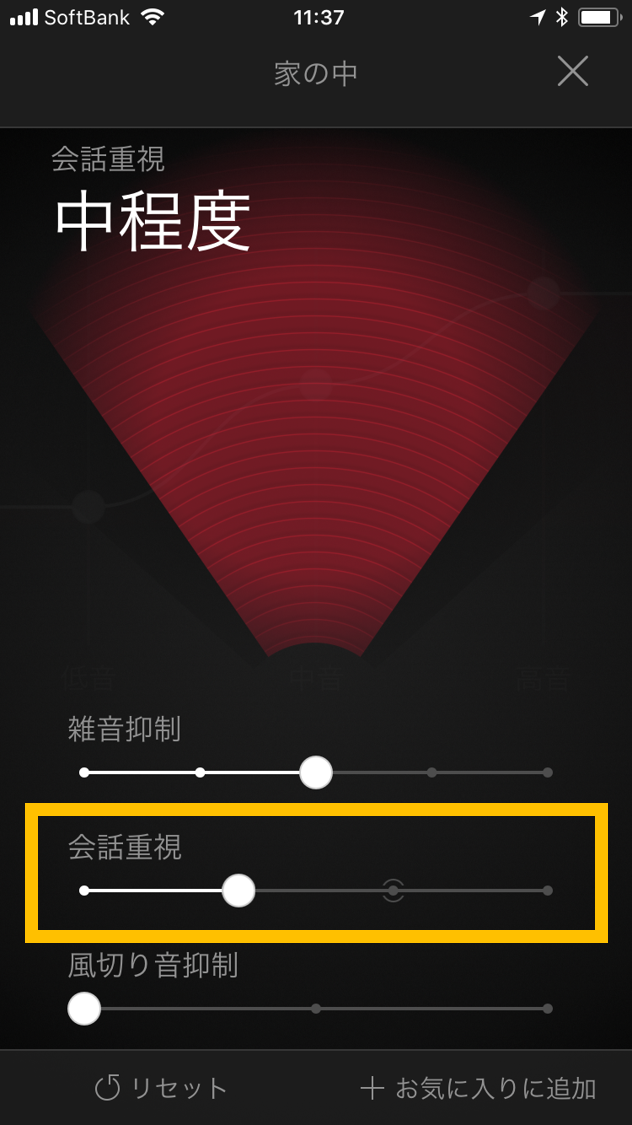Set 風切り音抑制 slider to its maximum endpoint
The height and width of the screenshot is (1125, 632).
click(x=547, y=1009)
